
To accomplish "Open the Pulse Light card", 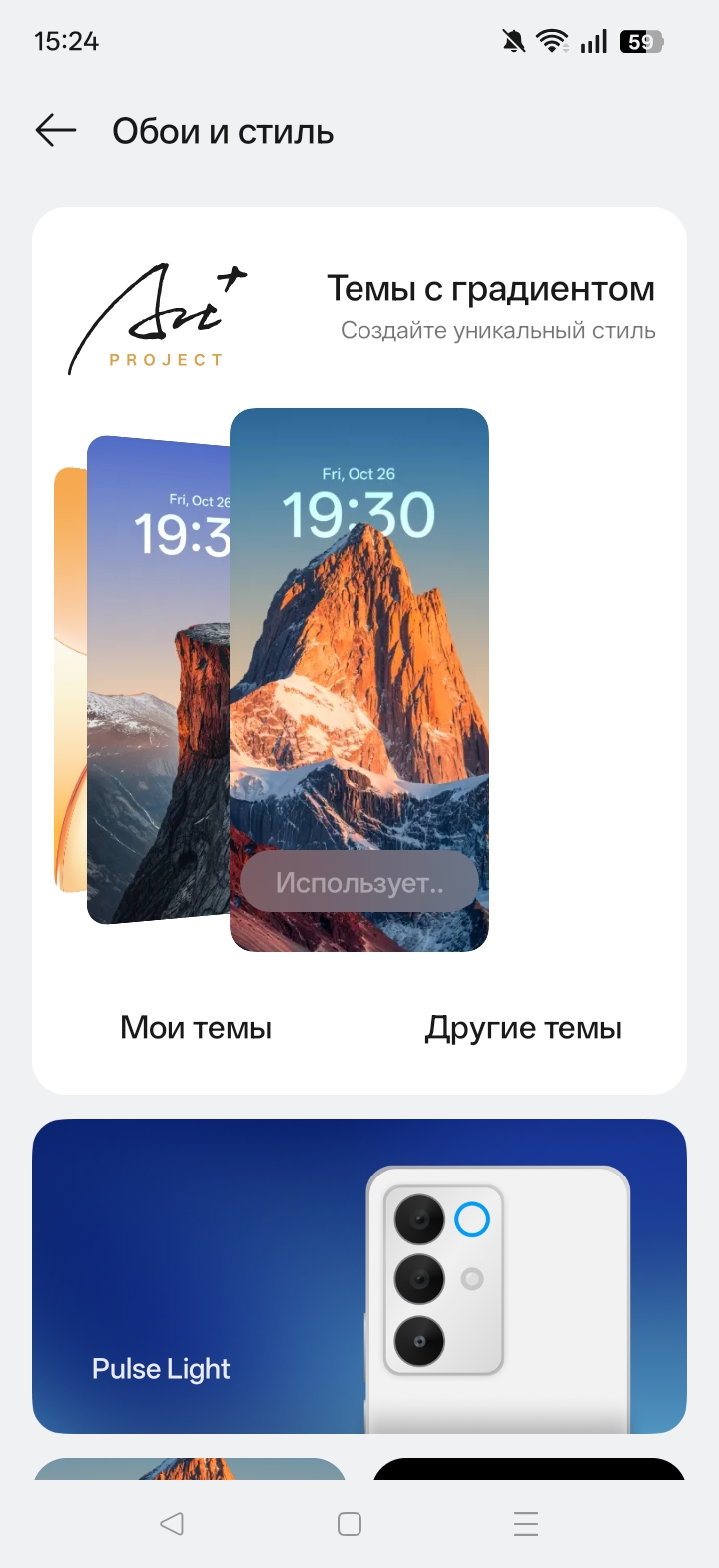I will pos(359,1275).
